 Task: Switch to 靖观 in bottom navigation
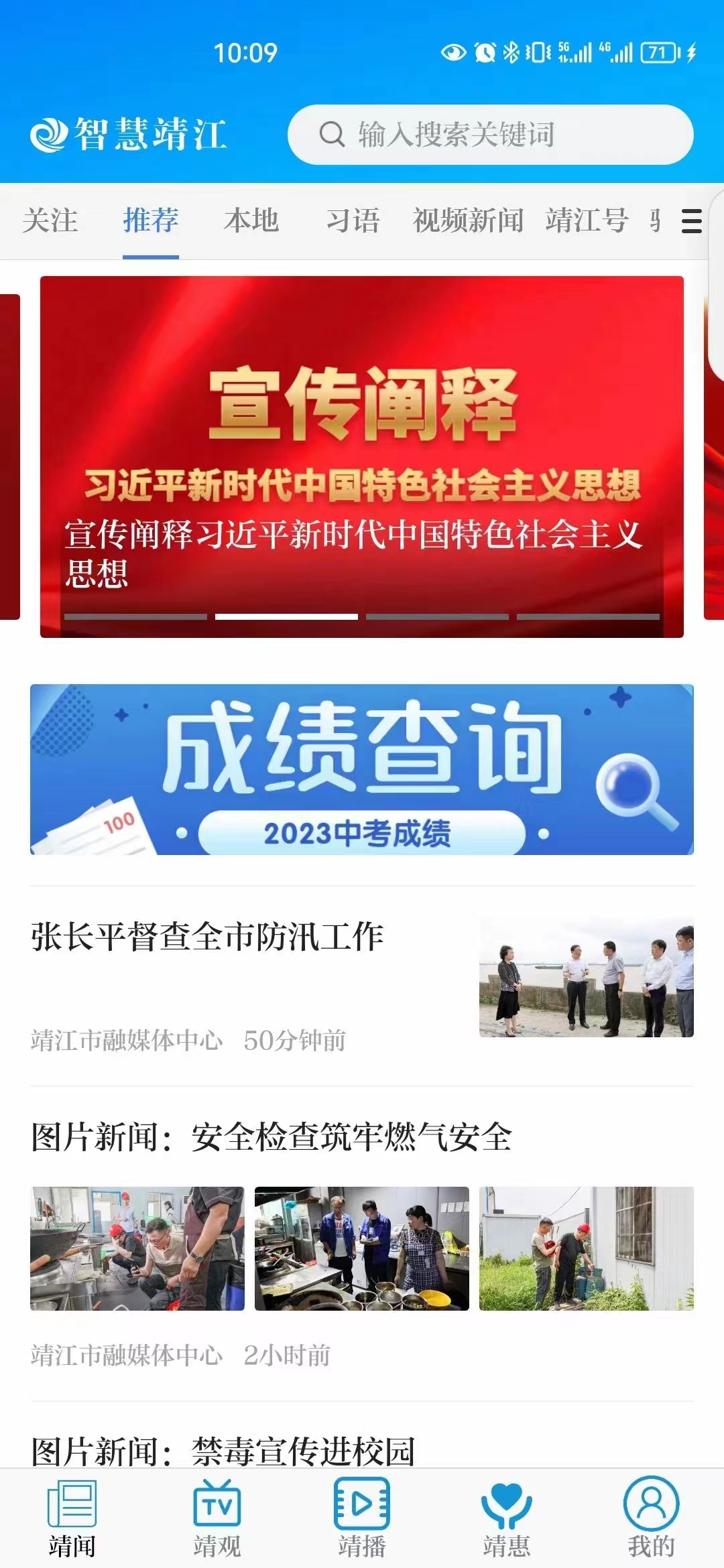click(217, 1520)
